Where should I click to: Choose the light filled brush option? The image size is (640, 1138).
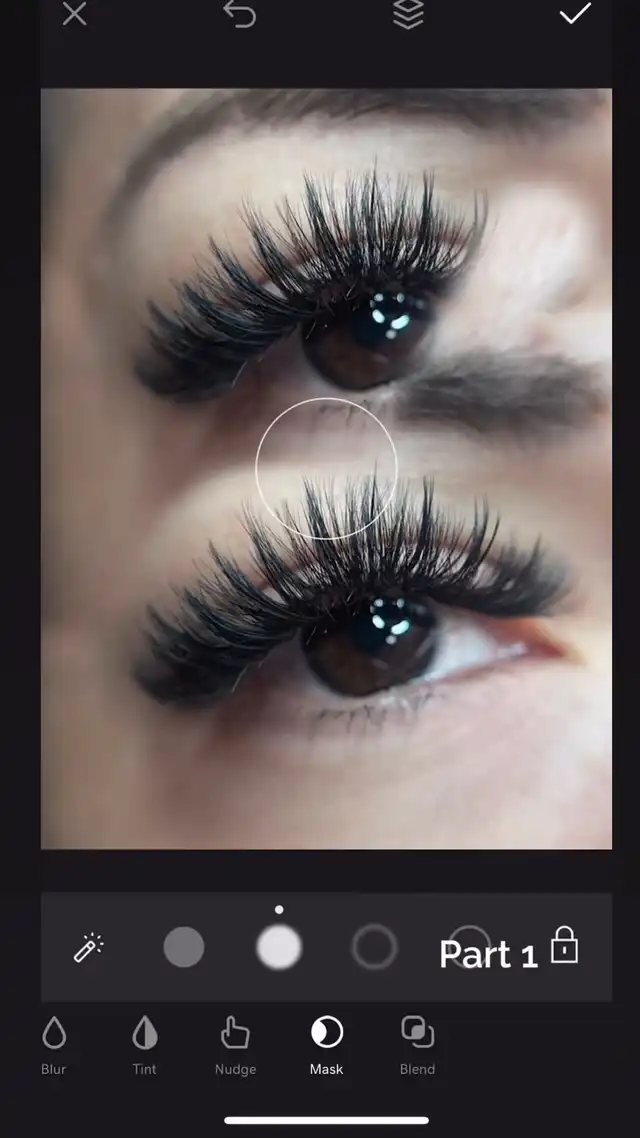click(x=279, y=947)
